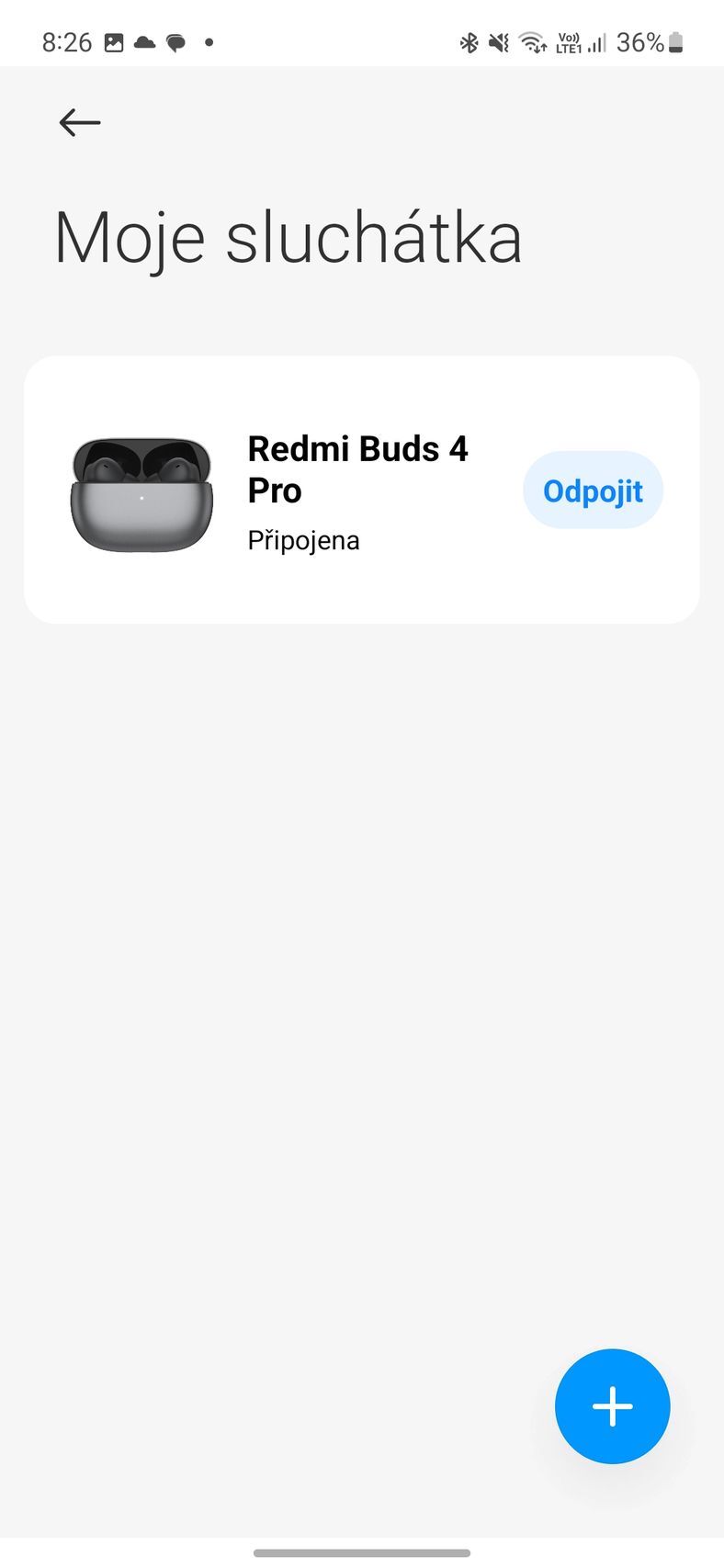The width and height of the screenshot is (724, 1568).
Task: Tap the plus button to add new headphones
Action: [612, 1406]
